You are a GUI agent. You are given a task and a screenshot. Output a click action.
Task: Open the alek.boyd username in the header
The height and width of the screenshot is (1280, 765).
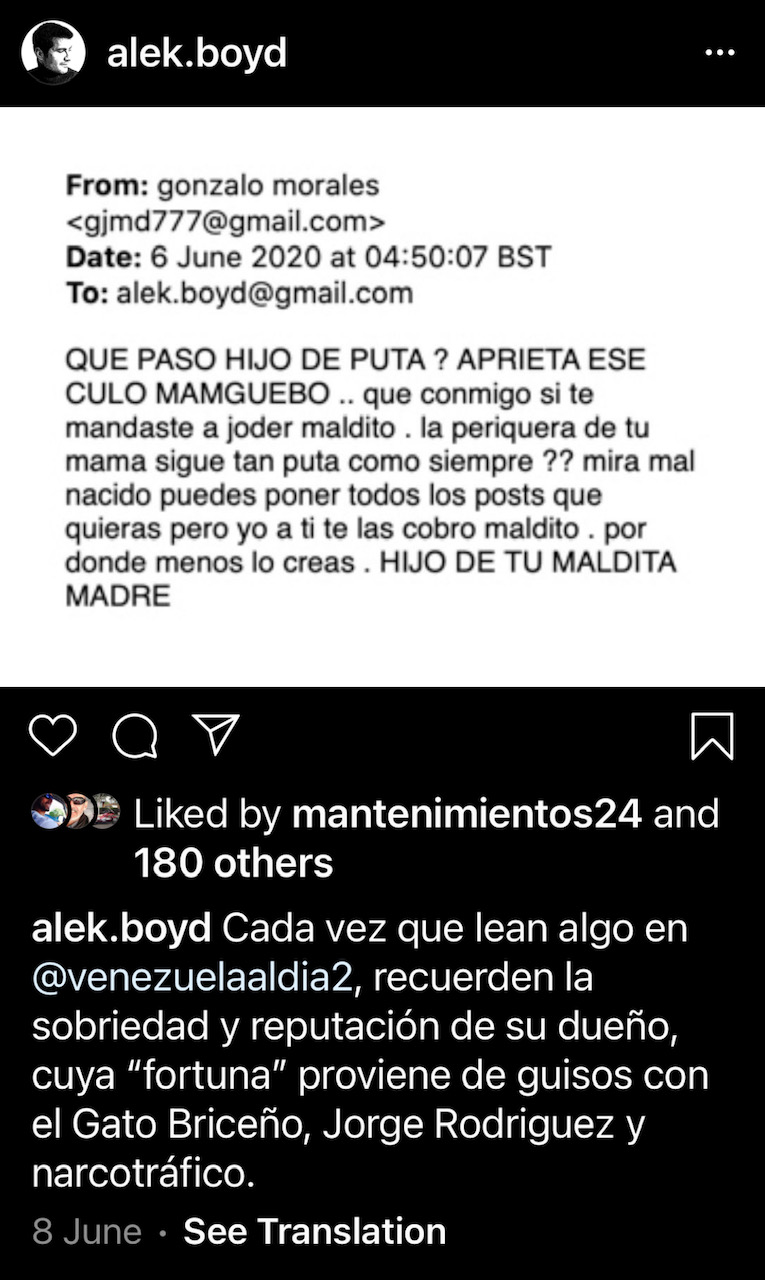click(197, 53)
